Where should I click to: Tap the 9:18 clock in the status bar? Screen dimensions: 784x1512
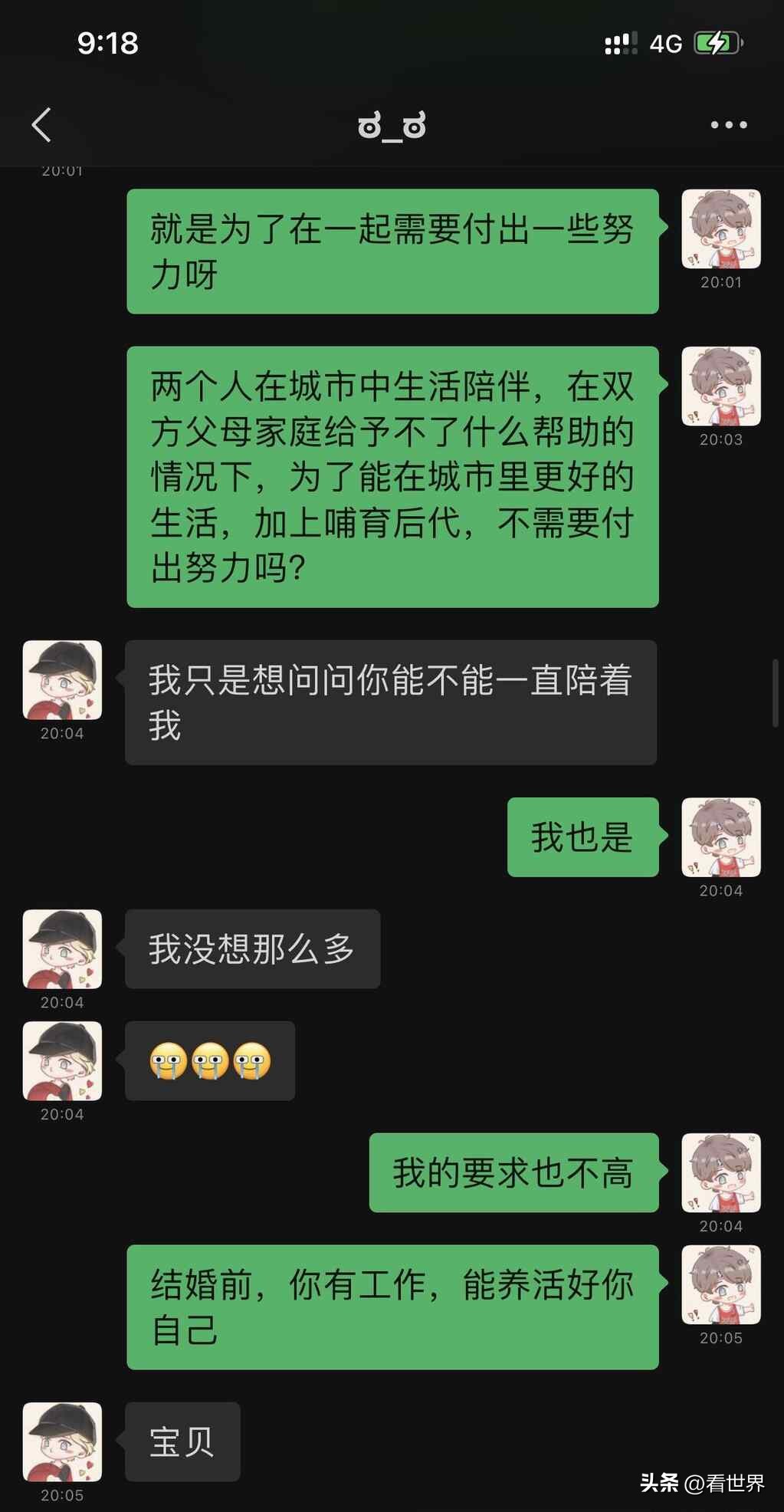[x=107, y=44]
